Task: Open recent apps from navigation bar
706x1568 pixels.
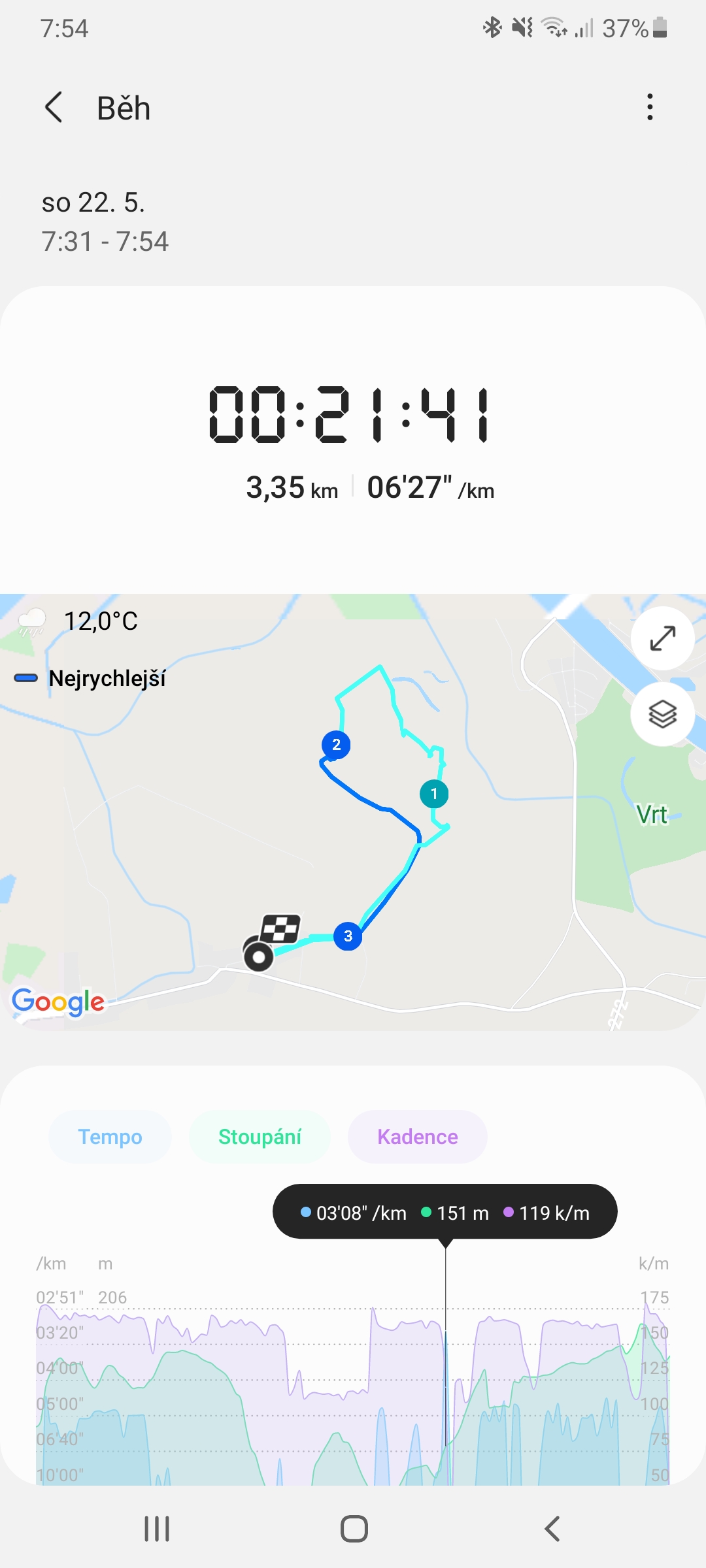Action: [157, 1529]
